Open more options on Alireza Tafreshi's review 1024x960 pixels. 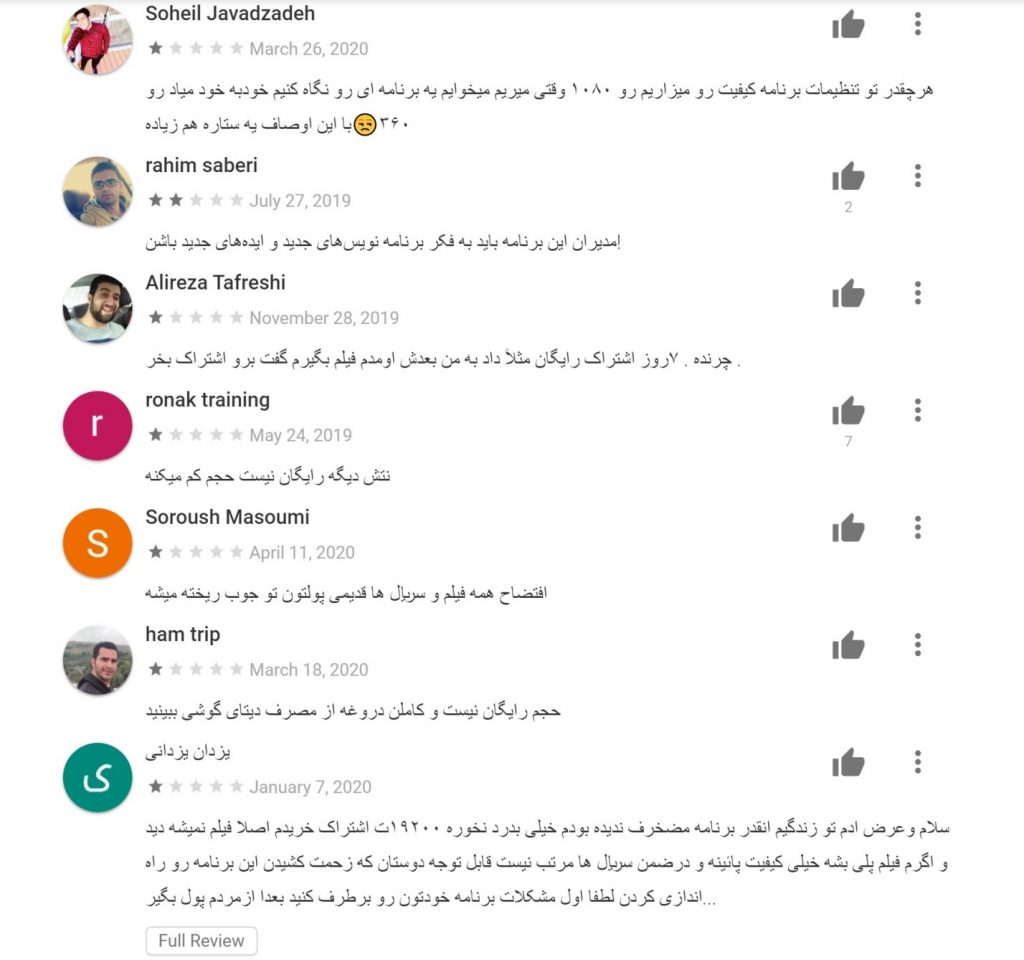pyautogui.click(x=918, y=294)
